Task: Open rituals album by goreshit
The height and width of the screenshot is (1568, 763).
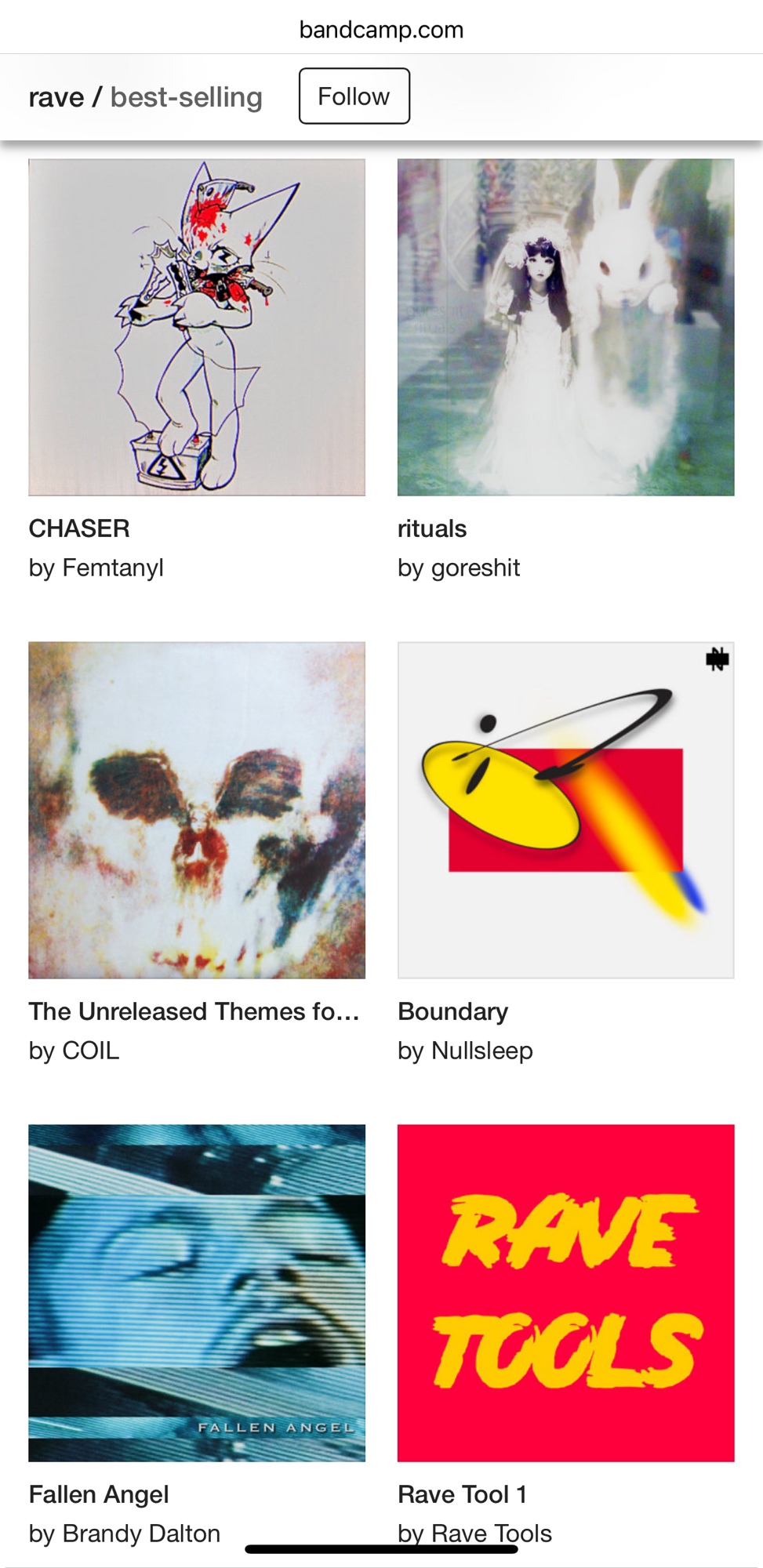Action: pyautogui.click(x=565, y=328)
